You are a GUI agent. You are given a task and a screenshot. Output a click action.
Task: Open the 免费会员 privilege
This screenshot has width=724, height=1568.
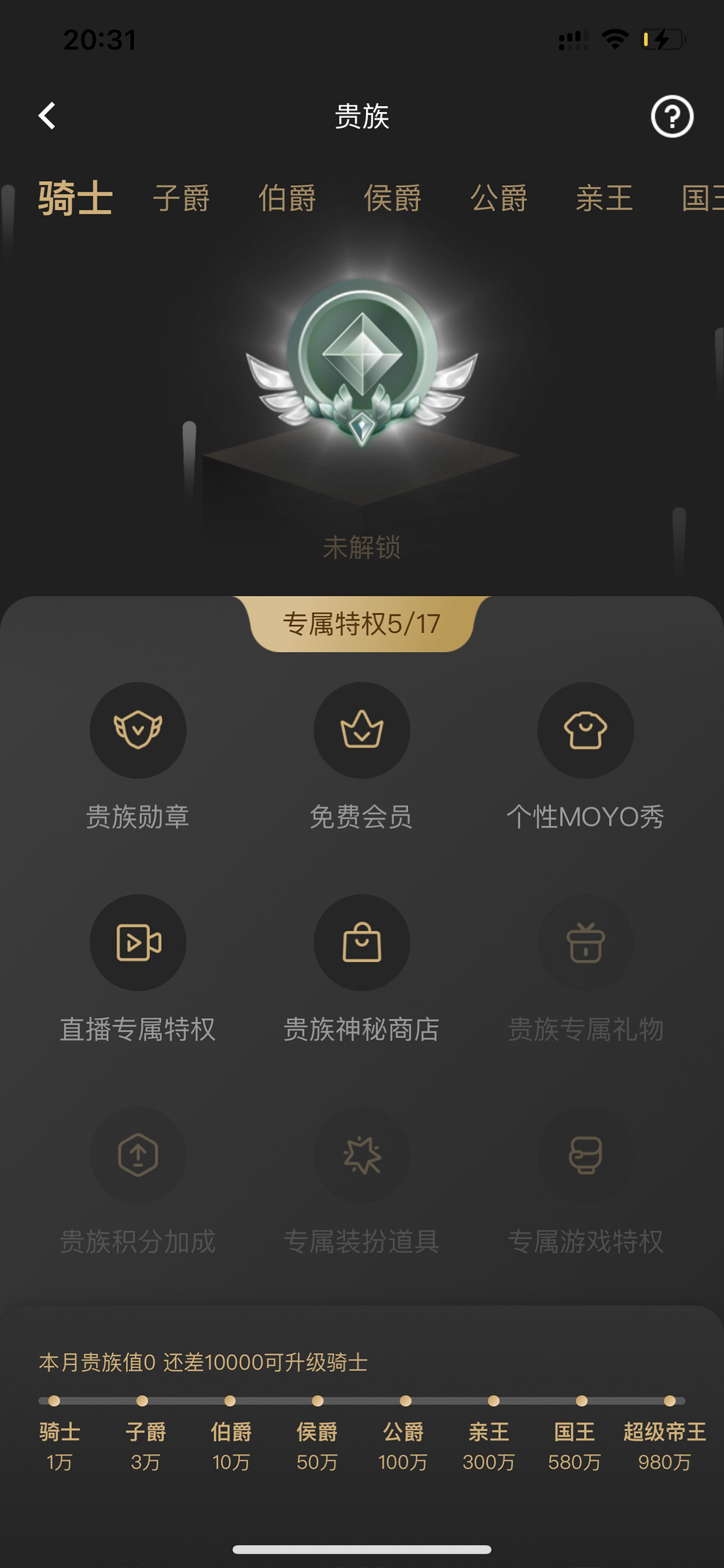[x=361, y=756]
